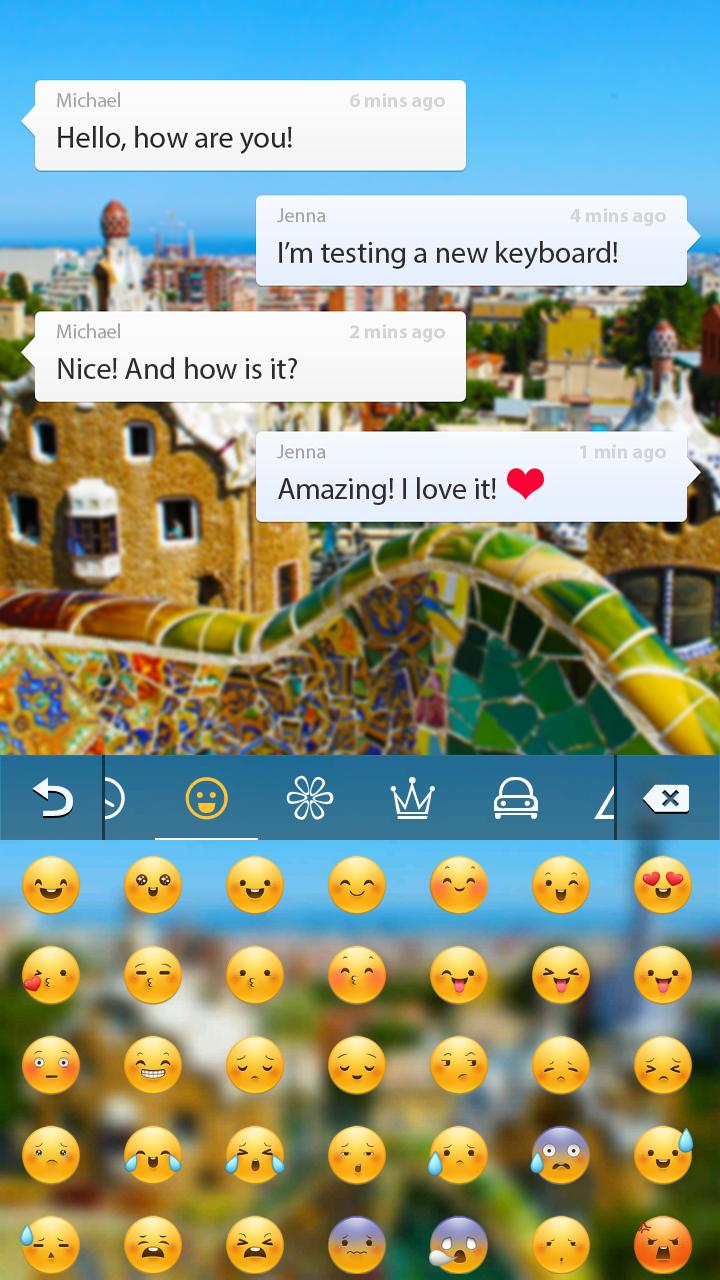Tap the heart-eyes emoji
The image size is (720, 1280).
point(663,885)
